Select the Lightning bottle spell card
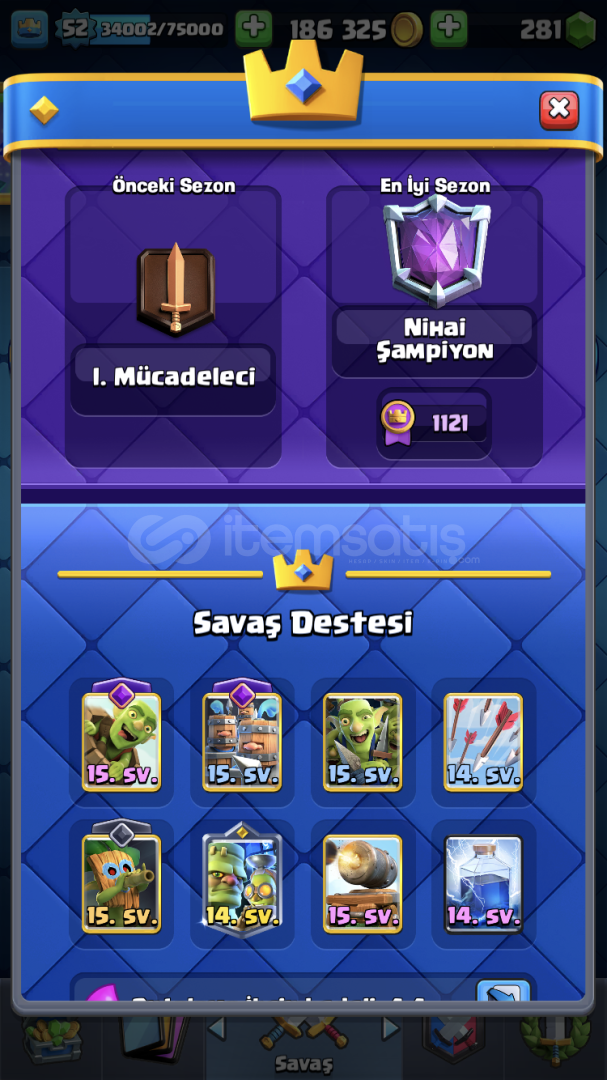This screenshot has width=607, height=1080. pyautogui.click(x=483, y=883)
